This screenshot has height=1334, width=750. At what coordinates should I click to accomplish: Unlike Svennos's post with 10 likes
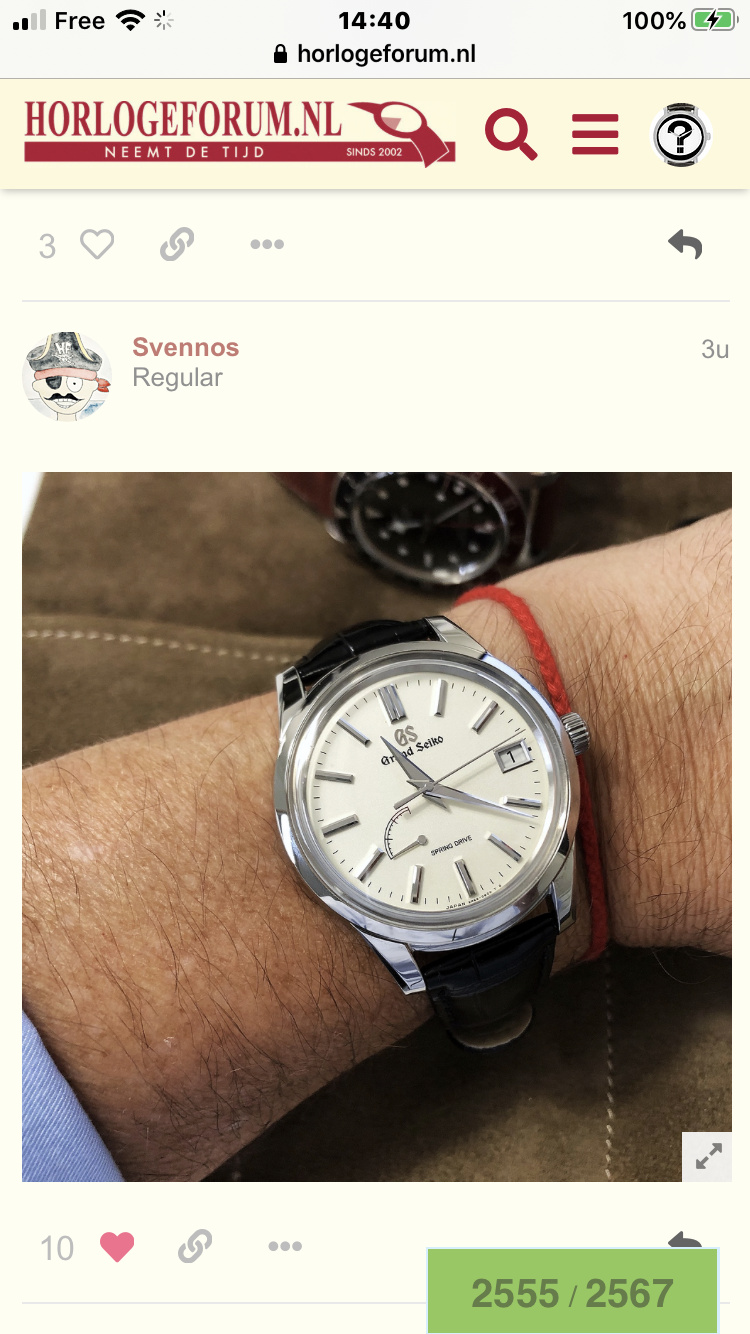117,1247
